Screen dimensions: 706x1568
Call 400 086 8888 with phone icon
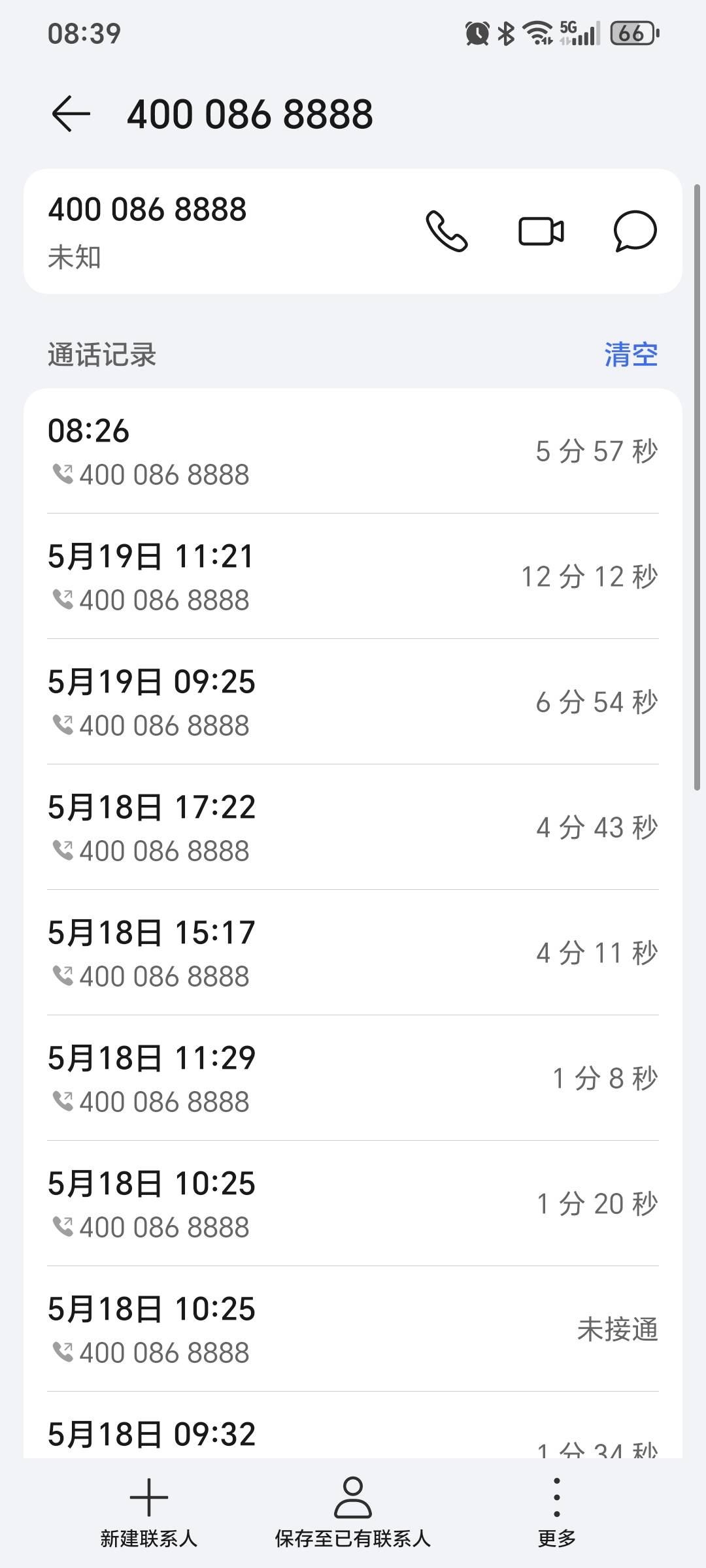coord(447,231)
